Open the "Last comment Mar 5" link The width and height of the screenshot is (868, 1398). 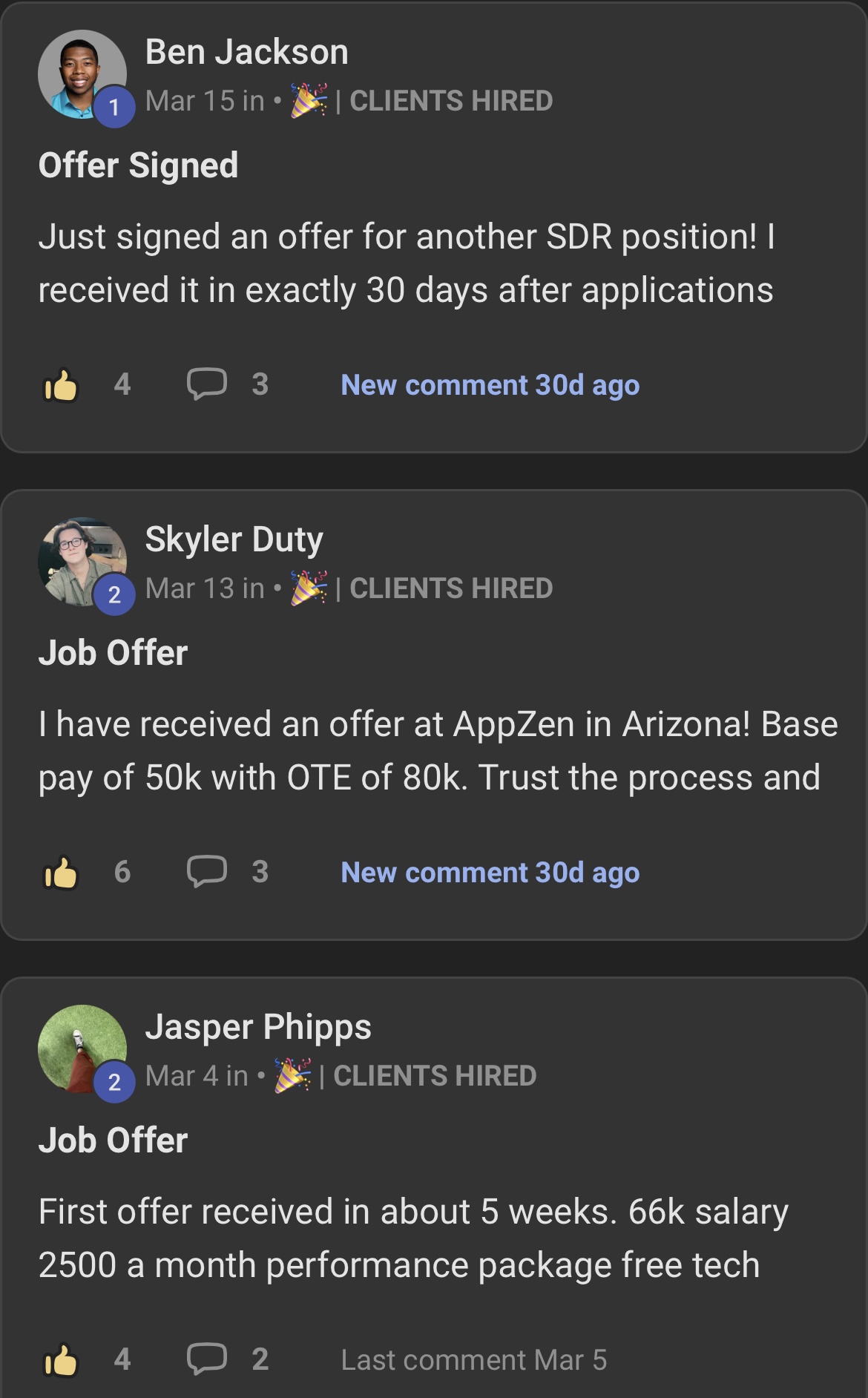click(474, 1359)
